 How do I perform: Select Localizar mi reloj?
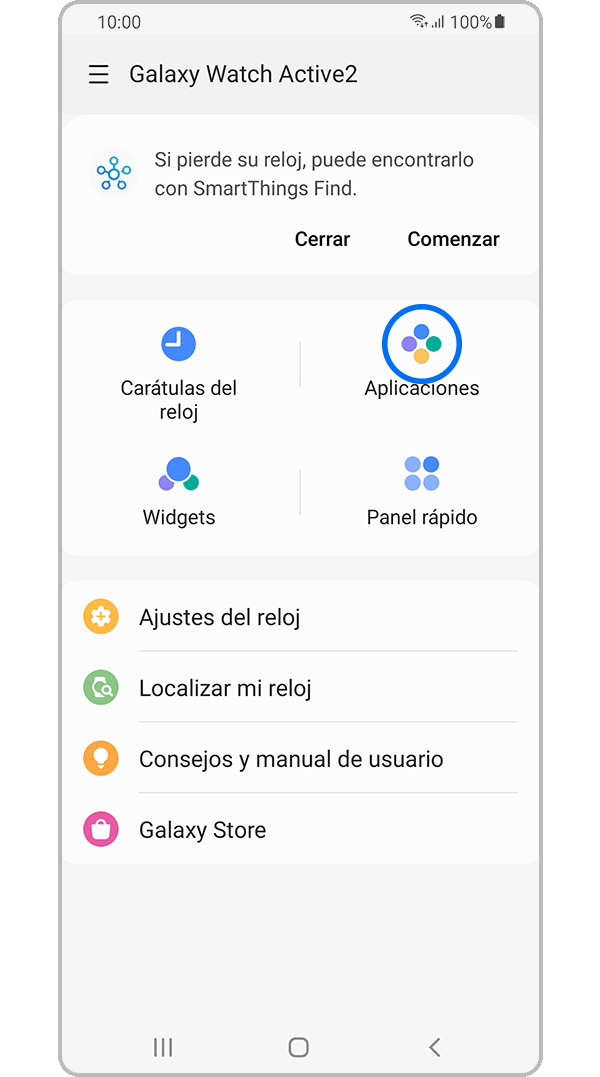tap(225, 688)
